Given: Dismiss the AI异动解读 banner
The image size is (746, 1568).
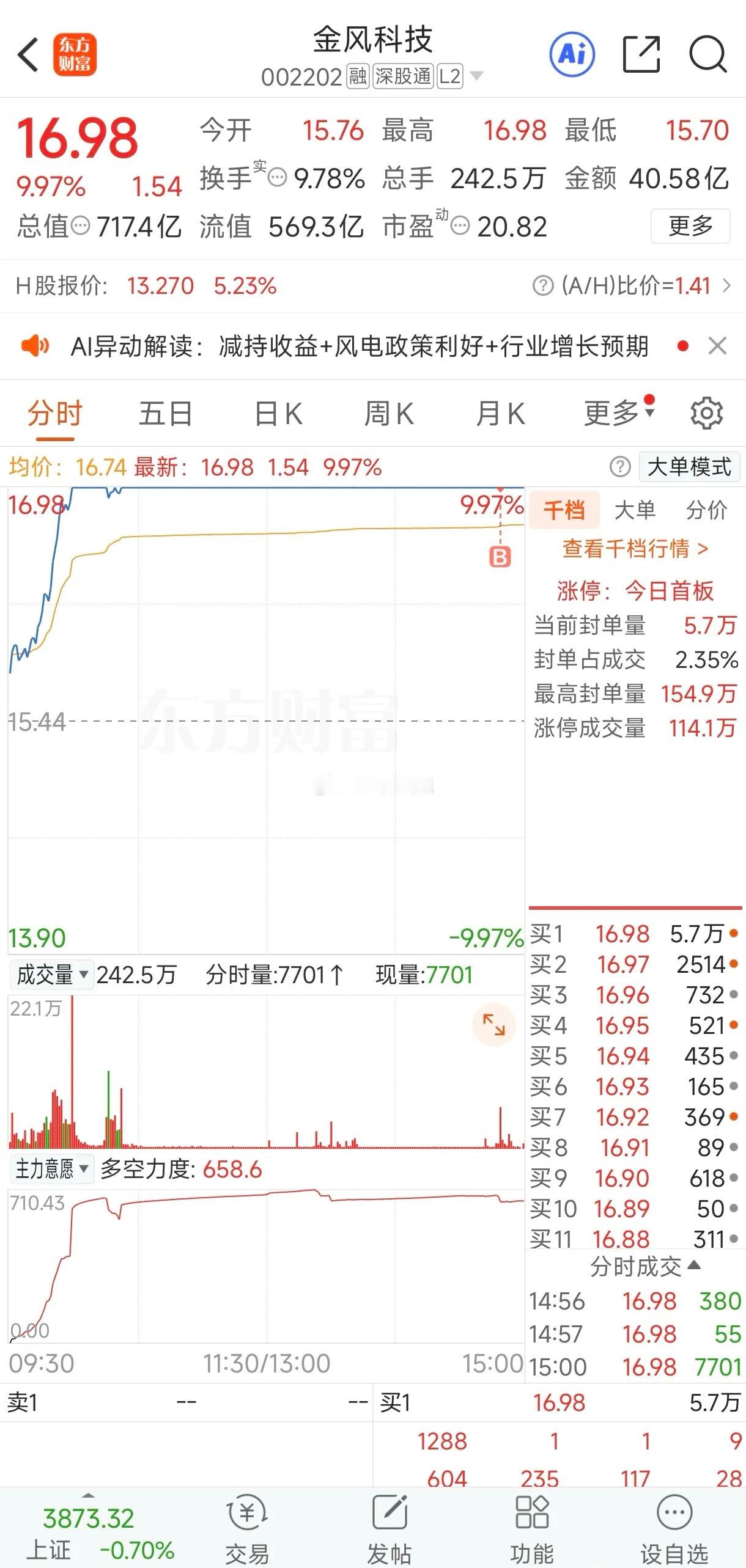Looking at the screenshot, I should click(x=717, y=346).
